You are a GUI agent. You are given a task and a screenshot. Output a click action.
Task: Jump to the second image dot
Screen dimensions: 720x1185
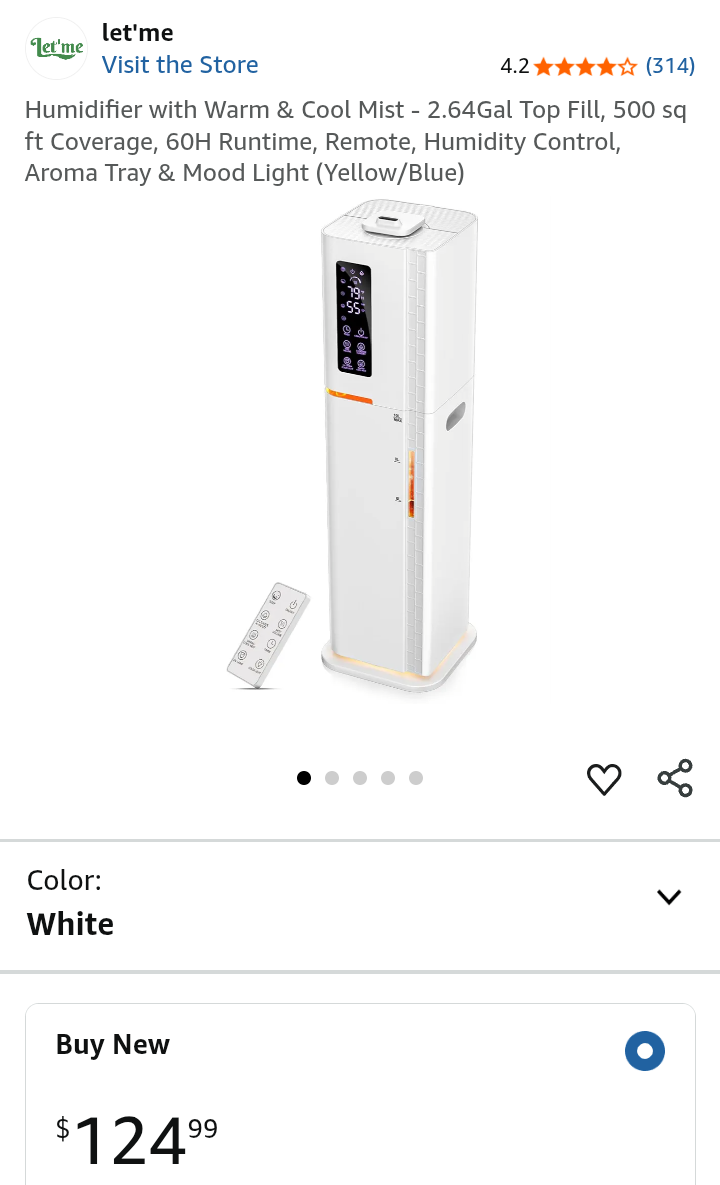pyautogui.click(x=332, y=778)
